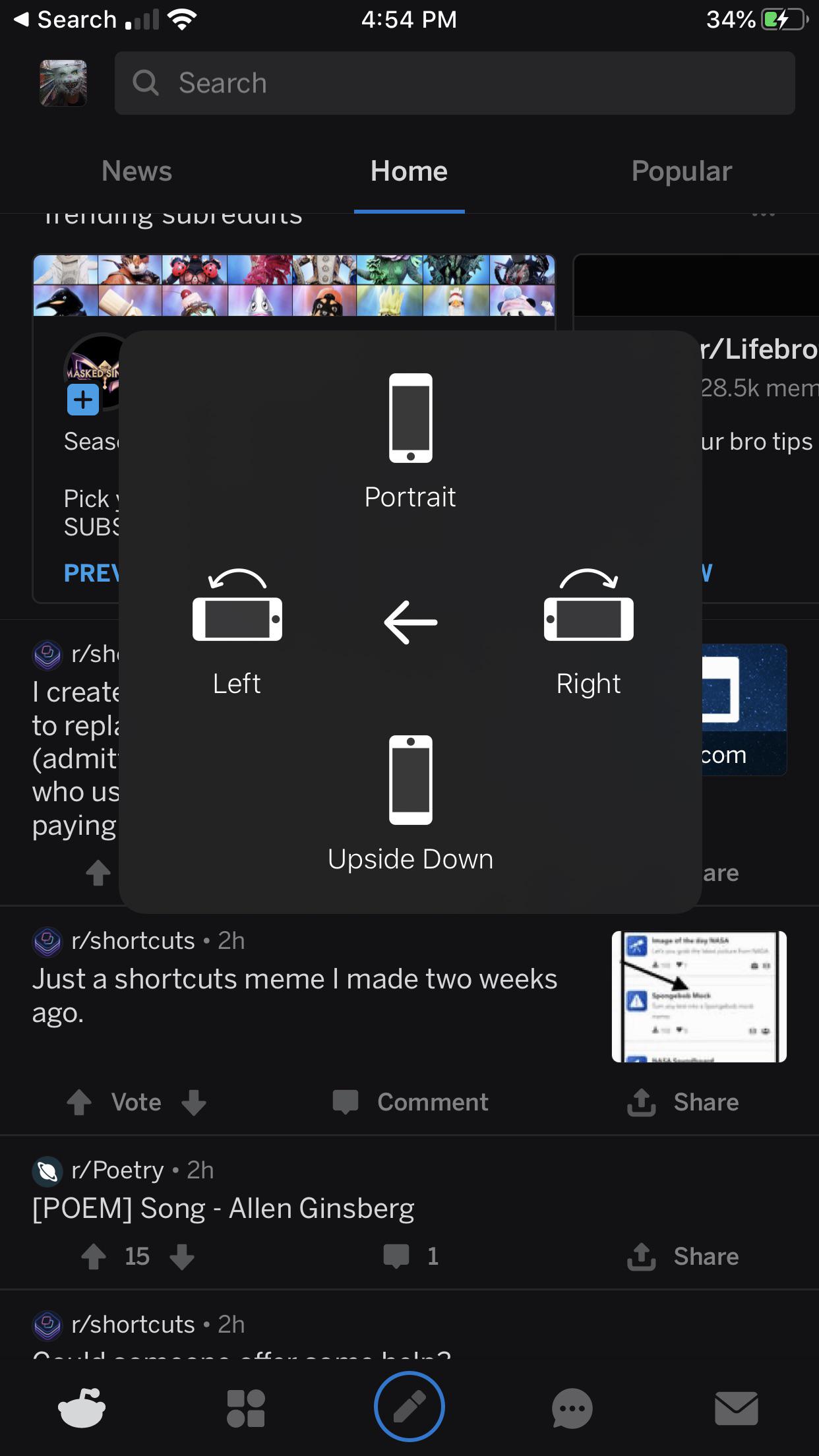Select the Upside Down orientation icon

[x=409, y=780]
